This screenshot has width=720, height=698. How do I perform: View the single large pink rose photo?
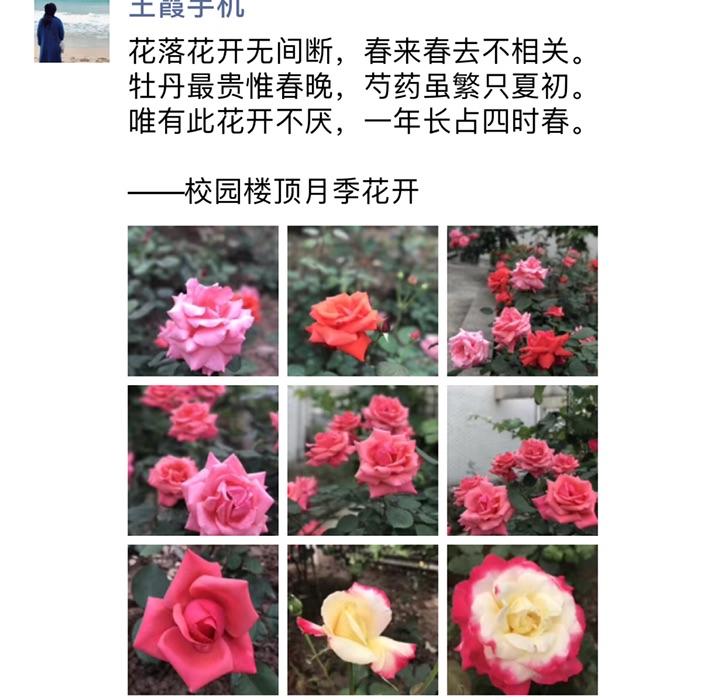203,301
